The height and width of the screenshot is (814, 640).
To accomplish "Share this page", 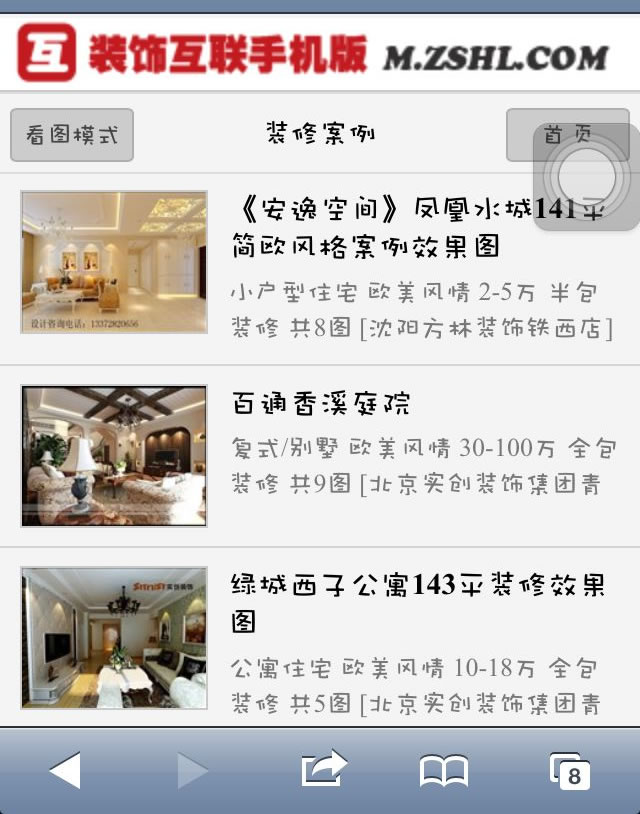I will (323, 770).
